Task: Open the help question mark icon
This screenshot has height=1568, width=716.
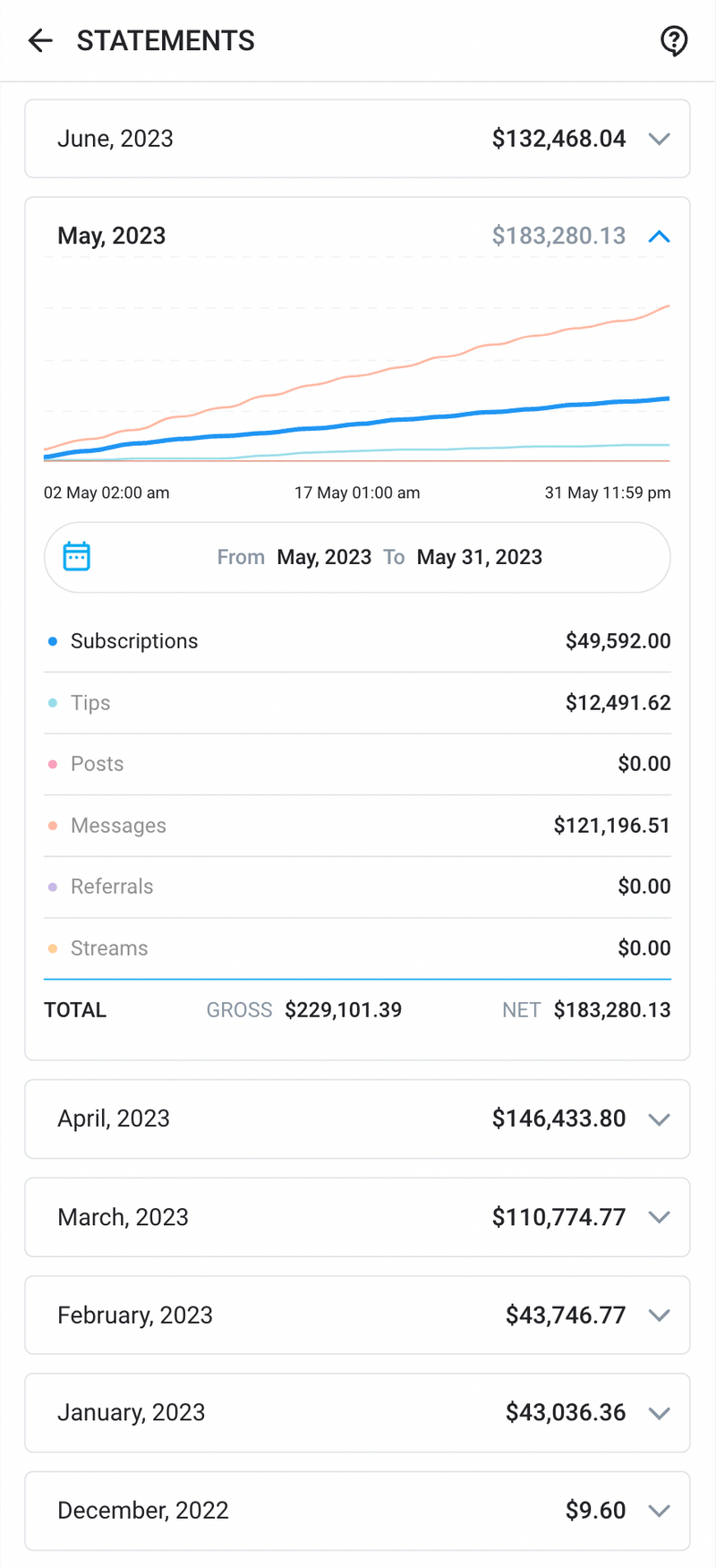Action: [674, 40]
